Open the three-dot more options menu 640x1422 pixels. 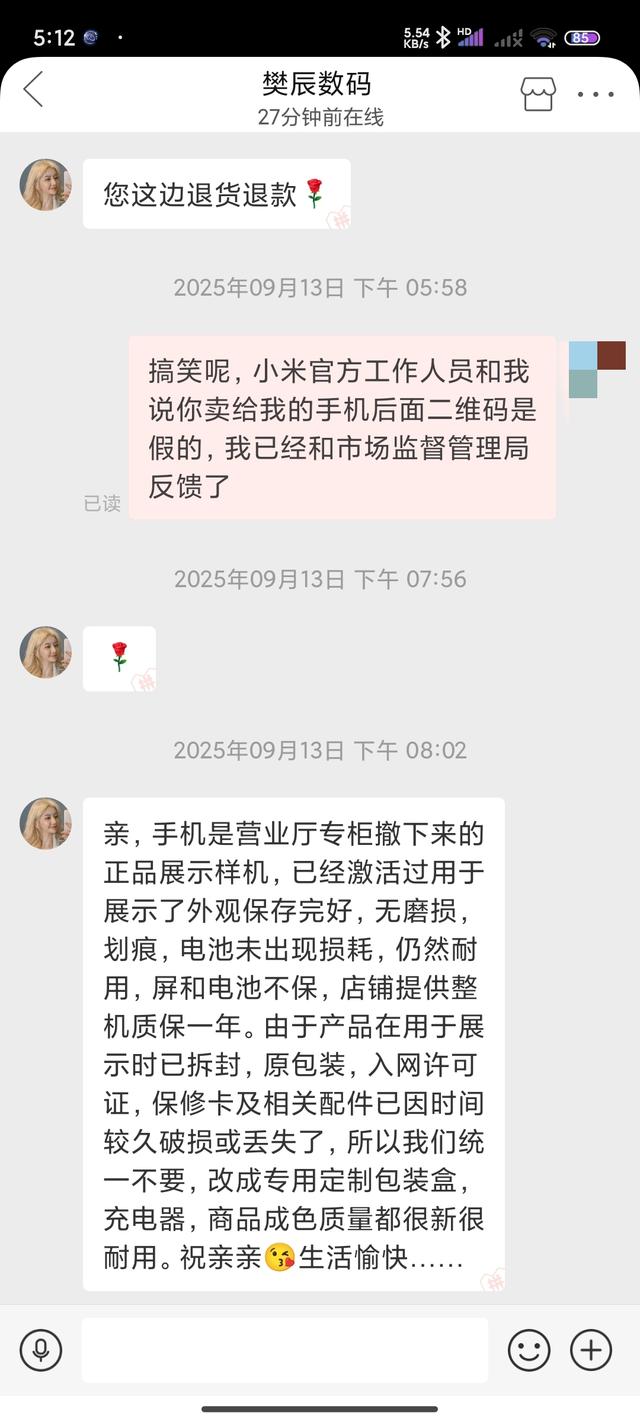[x=596, y=95]
